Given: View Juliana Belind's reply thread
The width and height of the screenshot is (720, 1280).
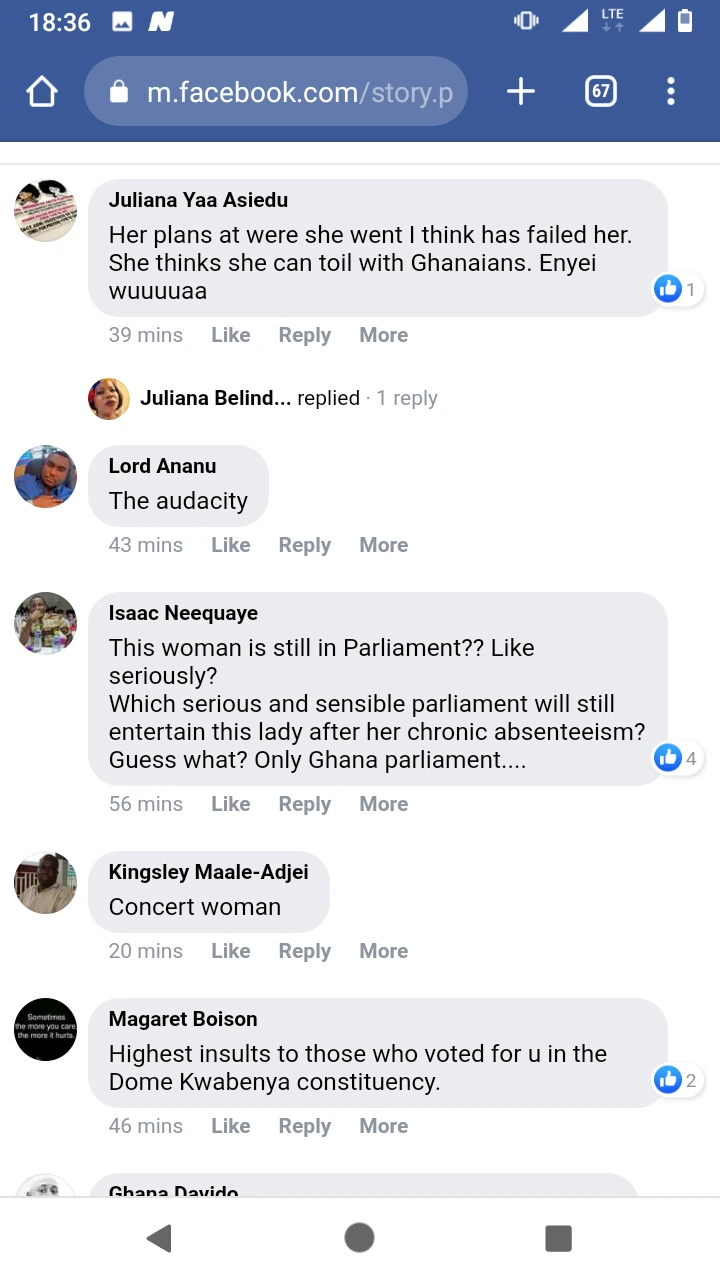Looking at the screenshot, I should 288,398.
